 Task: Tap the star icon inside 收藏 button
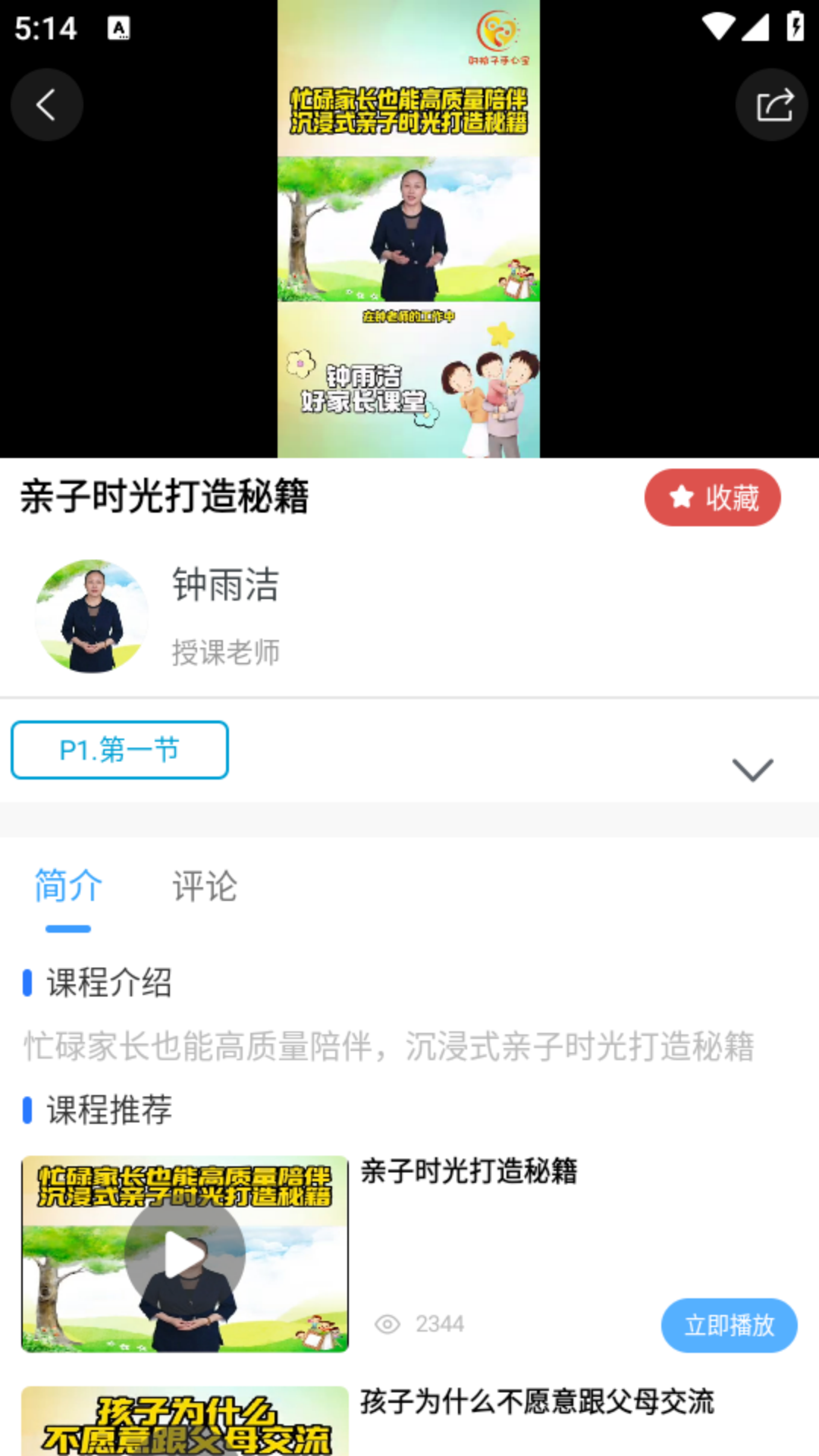tap(680, 497)
